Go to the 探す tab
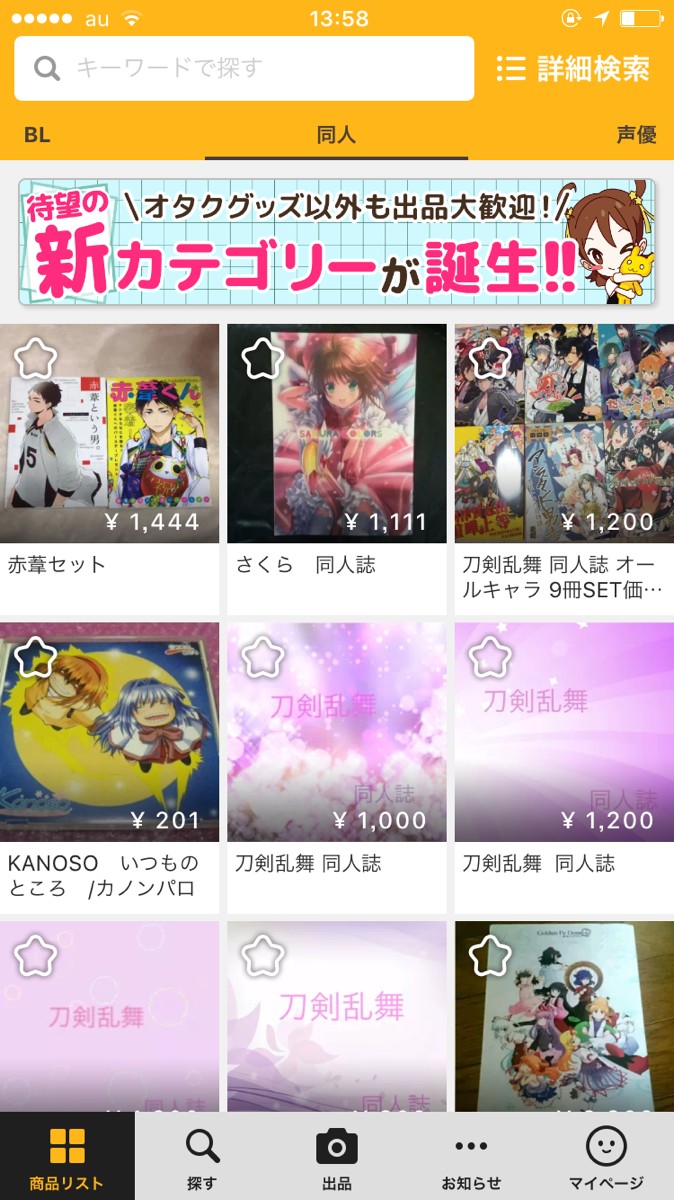The image size is (674, 1200). coord(202,1157)
